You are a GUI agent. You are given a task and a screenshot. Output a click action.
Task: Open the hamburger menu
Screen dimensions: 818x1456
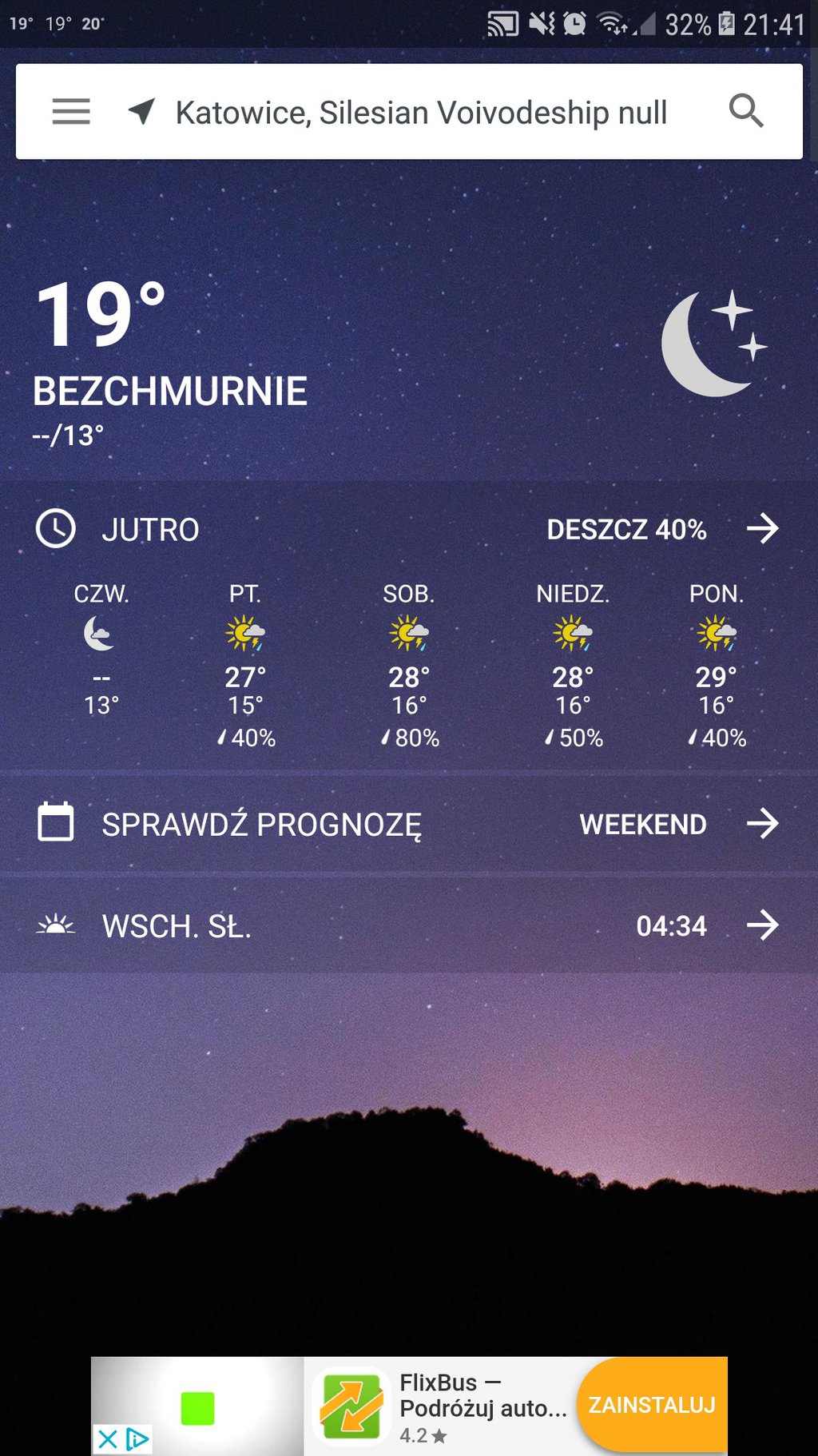[x=71, y=111]
